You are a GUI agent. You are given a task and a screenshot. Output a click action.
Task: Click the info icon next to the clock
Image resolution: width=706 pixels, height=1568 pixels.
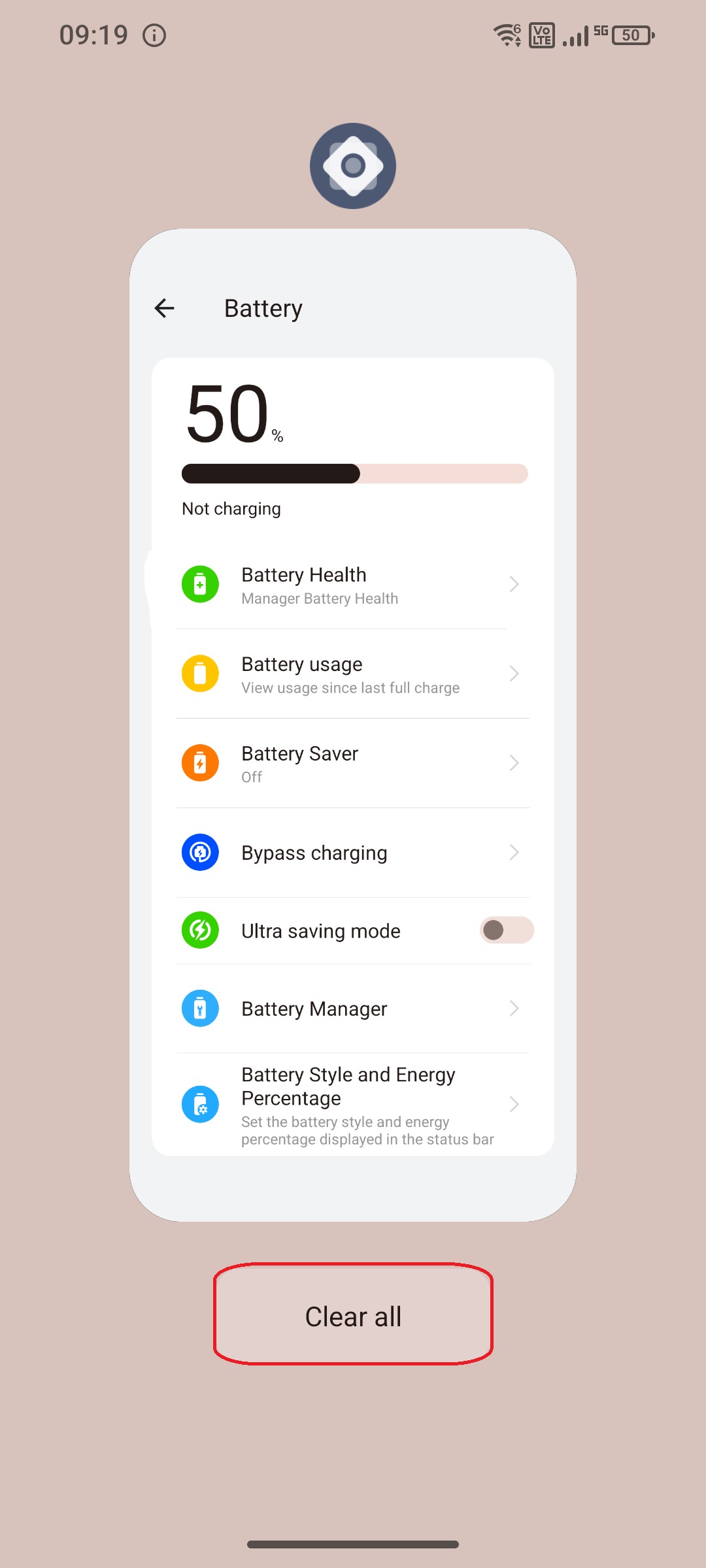pyautogui.click(x=154, y=35)
